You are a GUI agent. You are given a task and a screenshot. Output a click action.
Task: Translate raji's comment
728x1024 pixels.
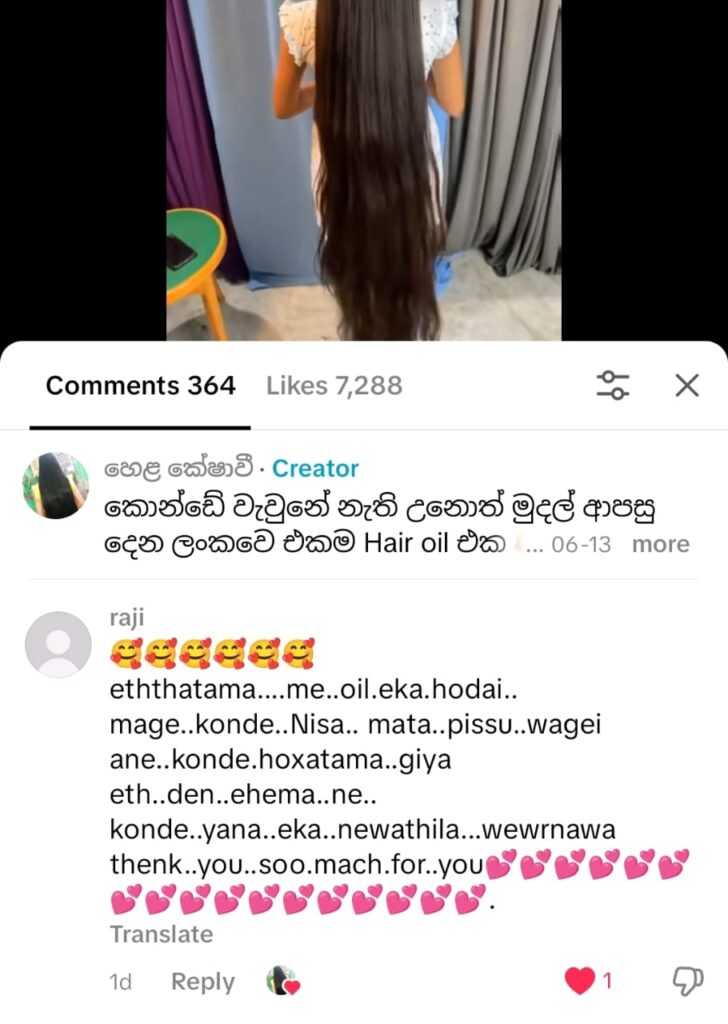[161, 934]
